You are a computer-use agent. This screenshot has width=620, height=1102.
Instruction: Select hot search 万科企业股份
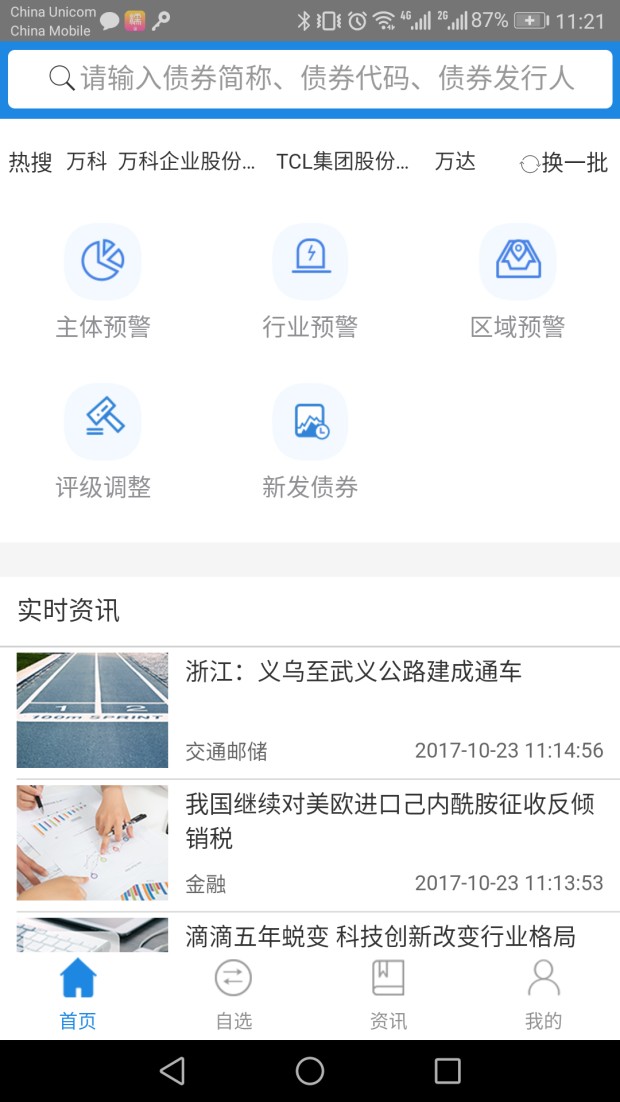click(187, 162)
